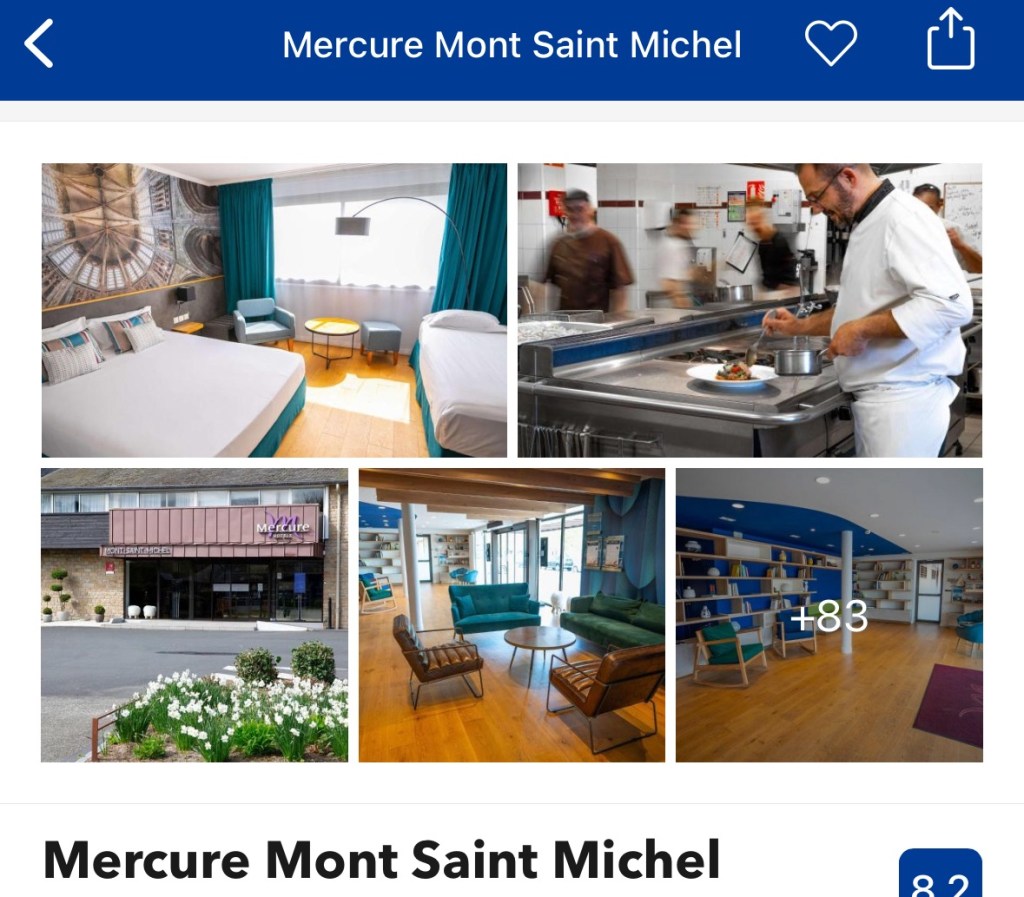Open the bedroom photo
Viewport: 1024px width, 897px height.
click(274, 310)
